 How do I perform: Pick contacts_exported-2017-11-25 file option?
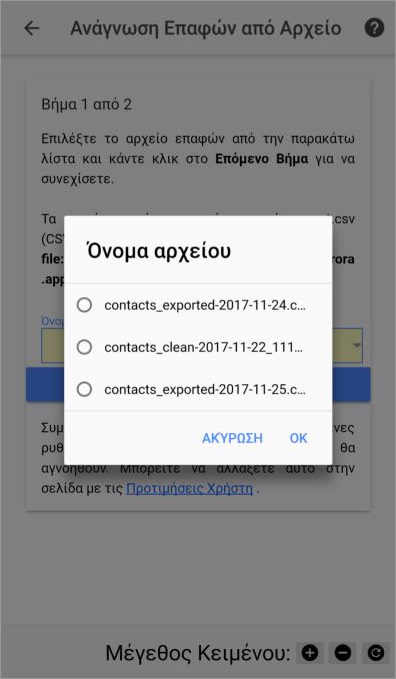coord(198,389)
